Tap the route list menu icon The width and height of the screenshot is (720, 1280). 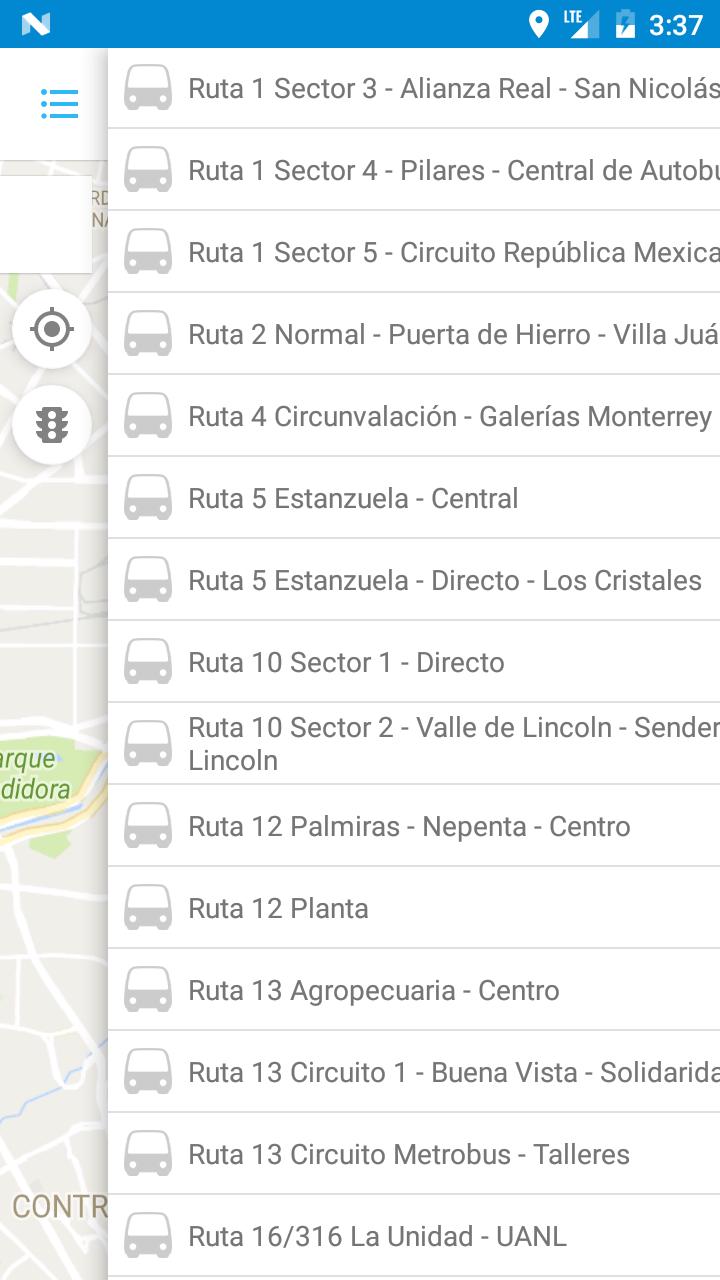point(59,103)
